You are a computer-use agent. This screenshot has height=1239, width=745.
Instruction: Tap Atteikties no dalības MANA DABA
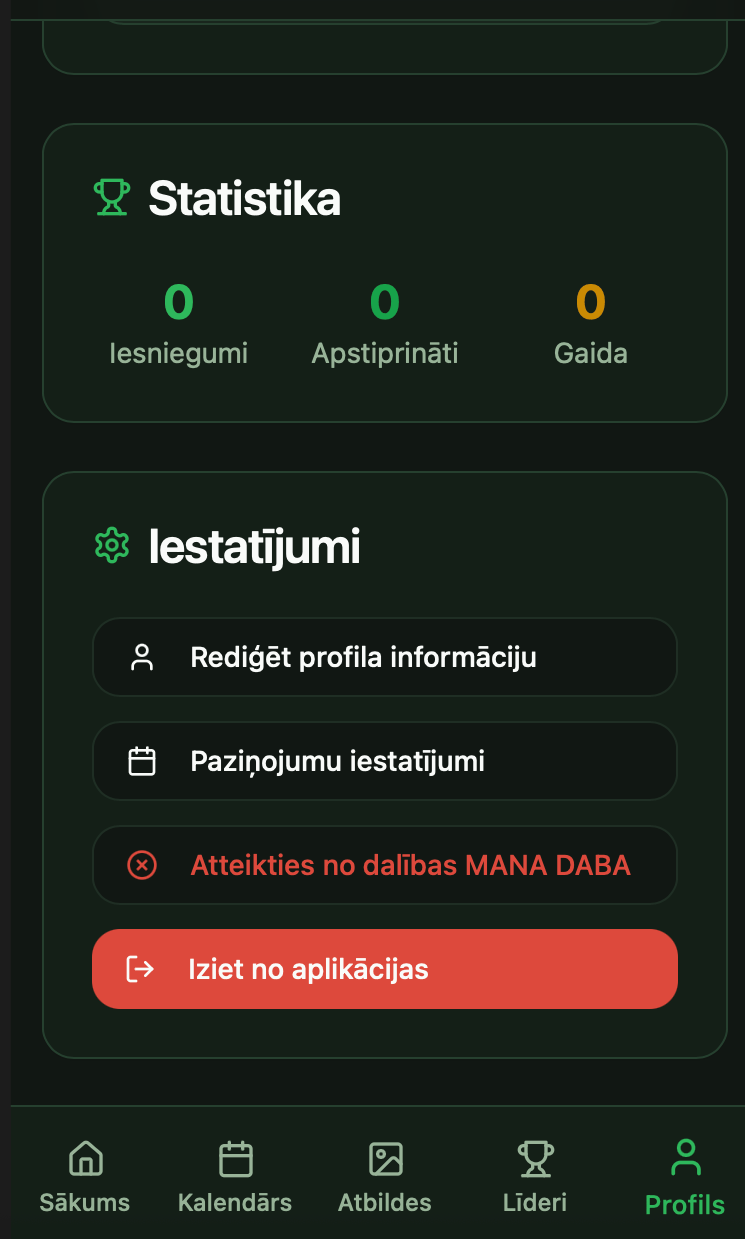[384, 865]
